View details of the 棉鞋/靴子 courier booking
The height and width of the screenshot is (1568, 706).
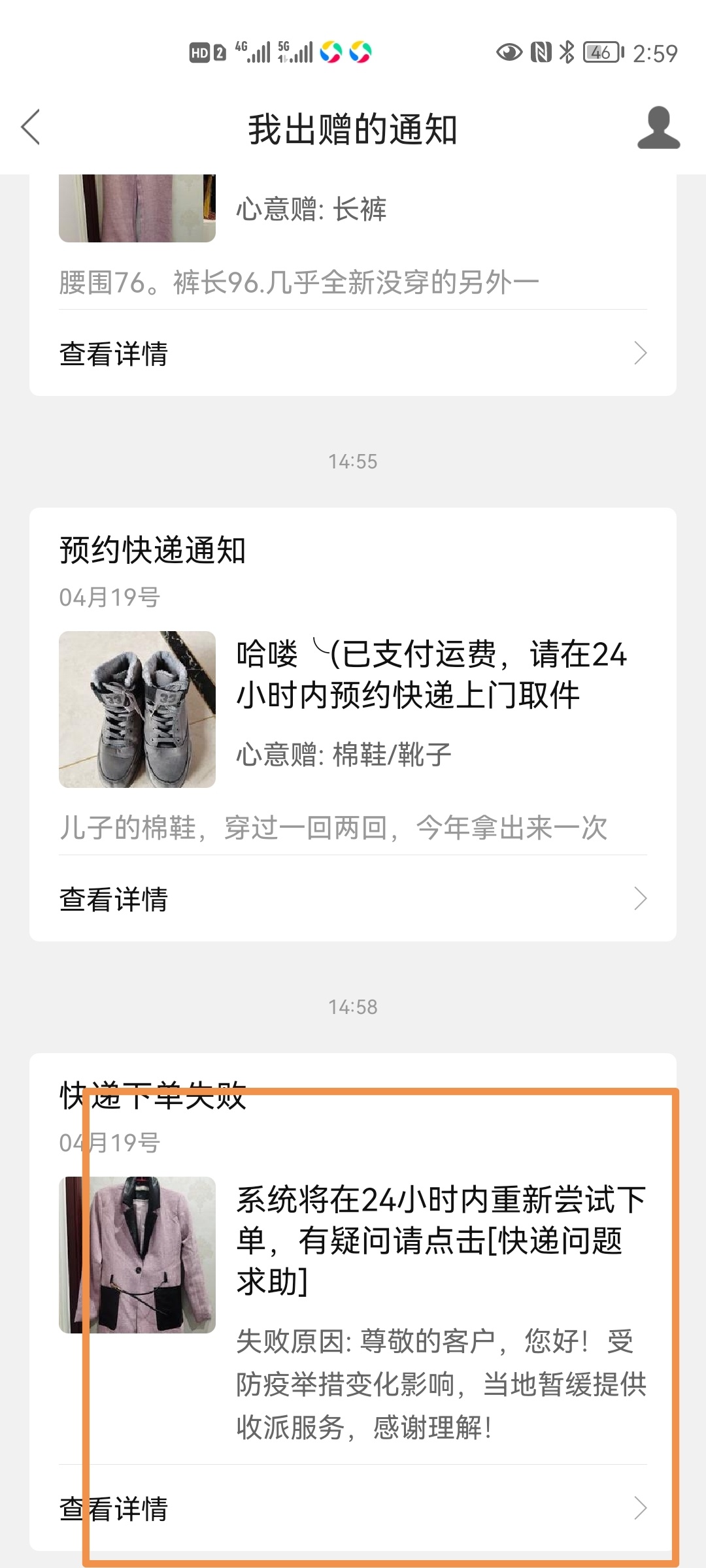click(352, 899)
